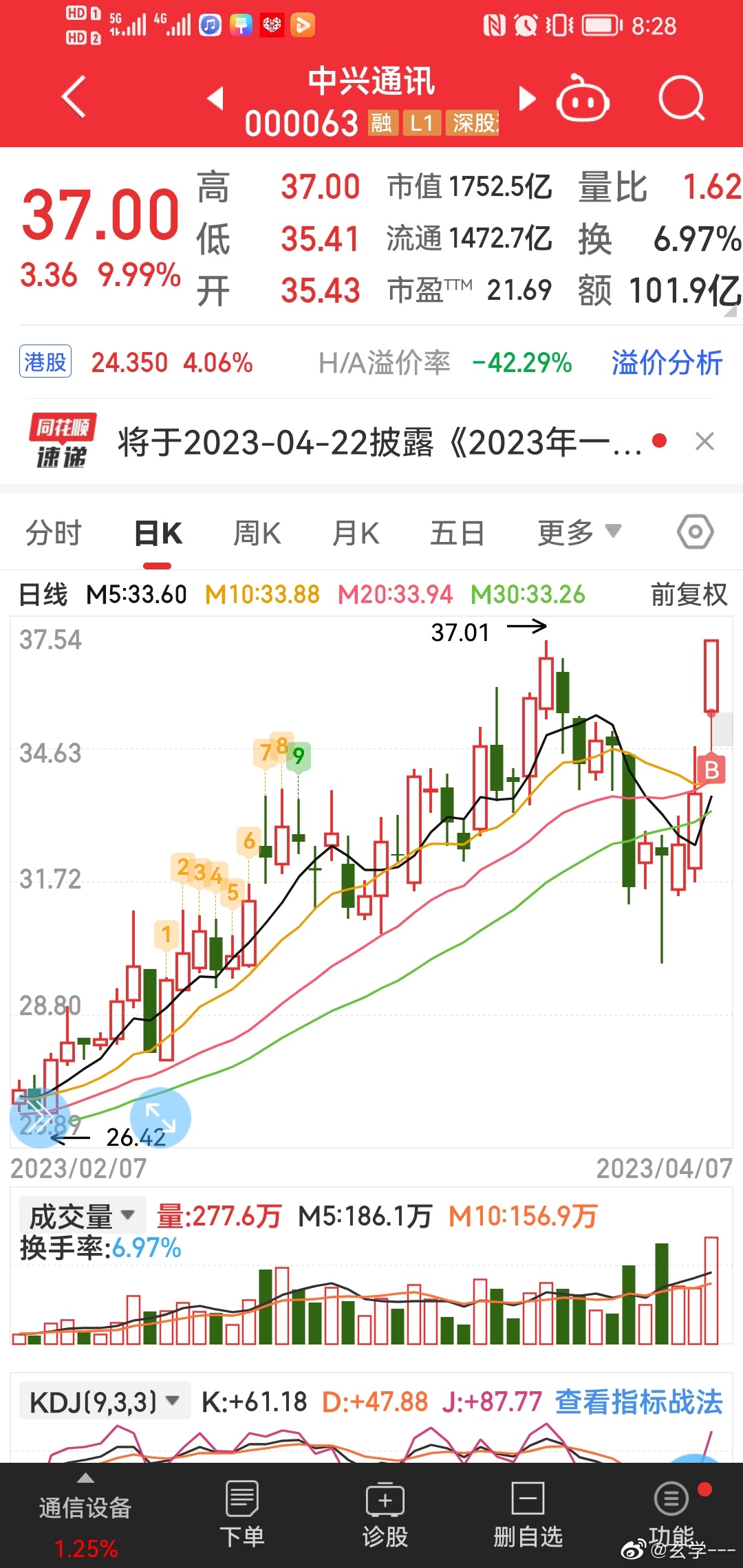This screenshot has height=1568, width=743.
Task: Toggle chart landscape expand control
Action: (x=160, y=1118)
